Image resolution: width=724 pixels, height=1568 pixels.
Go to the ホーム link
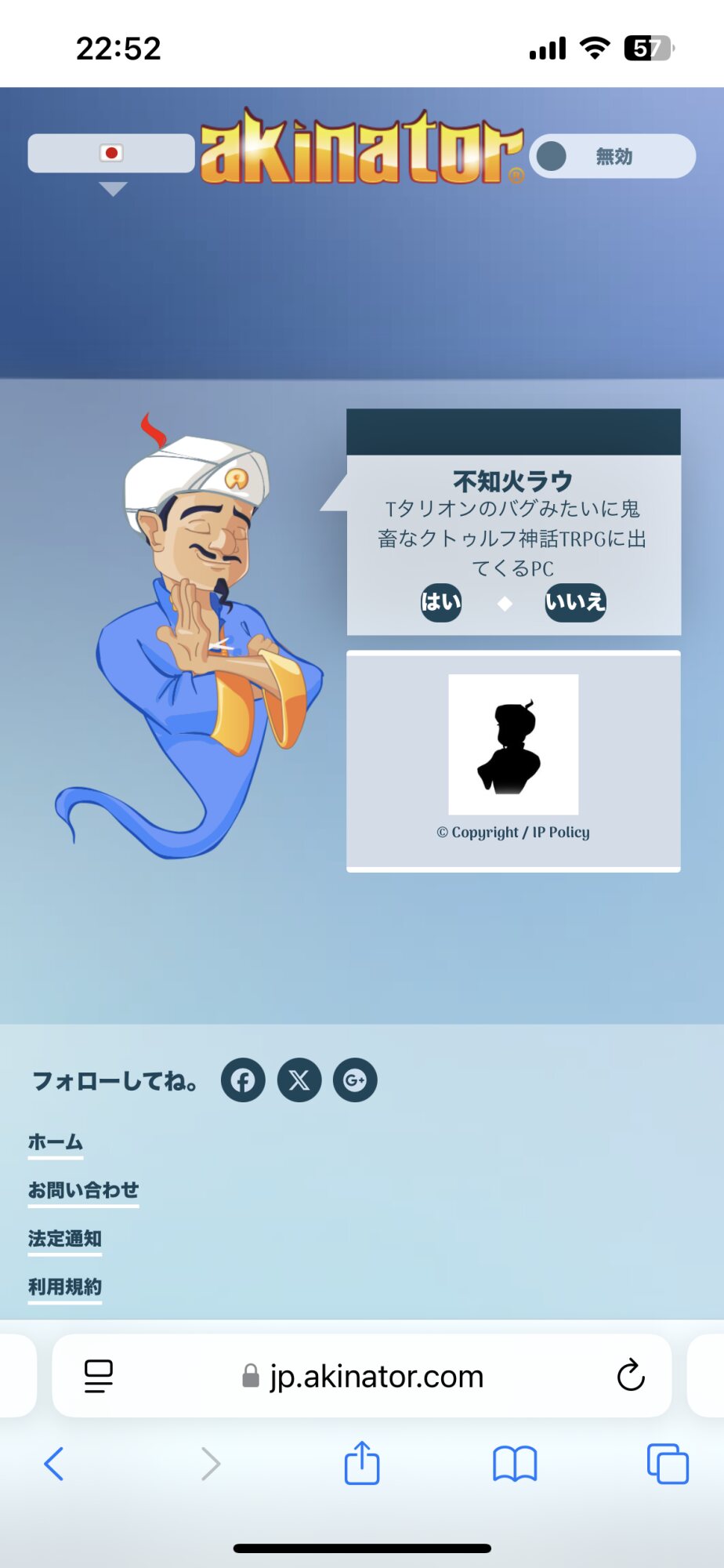pyautogui.click(x=56, y=1142)
